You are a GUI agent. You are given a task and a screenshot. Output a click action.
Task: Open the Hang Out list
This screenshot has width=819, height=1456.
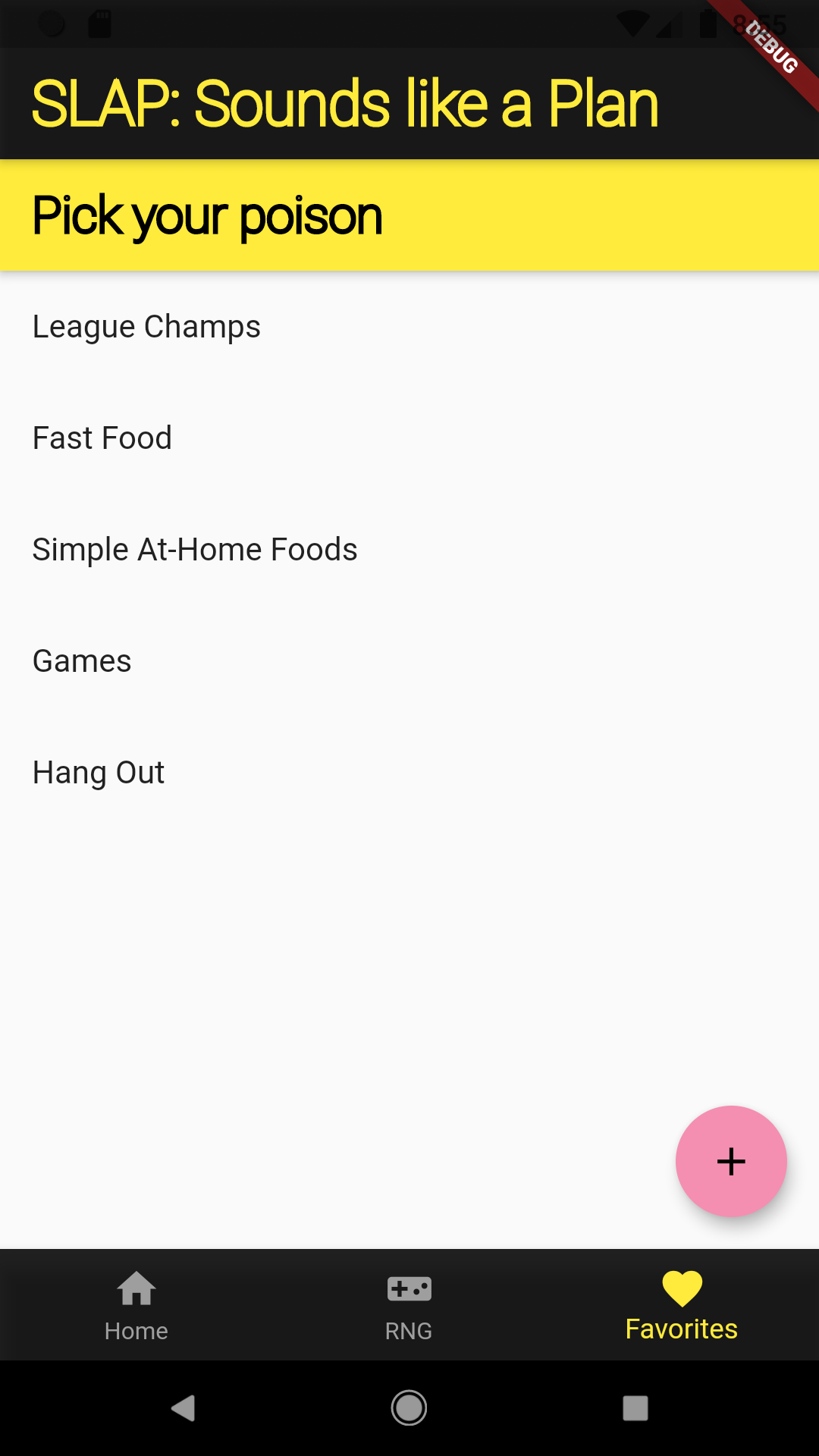click(409, 773)
